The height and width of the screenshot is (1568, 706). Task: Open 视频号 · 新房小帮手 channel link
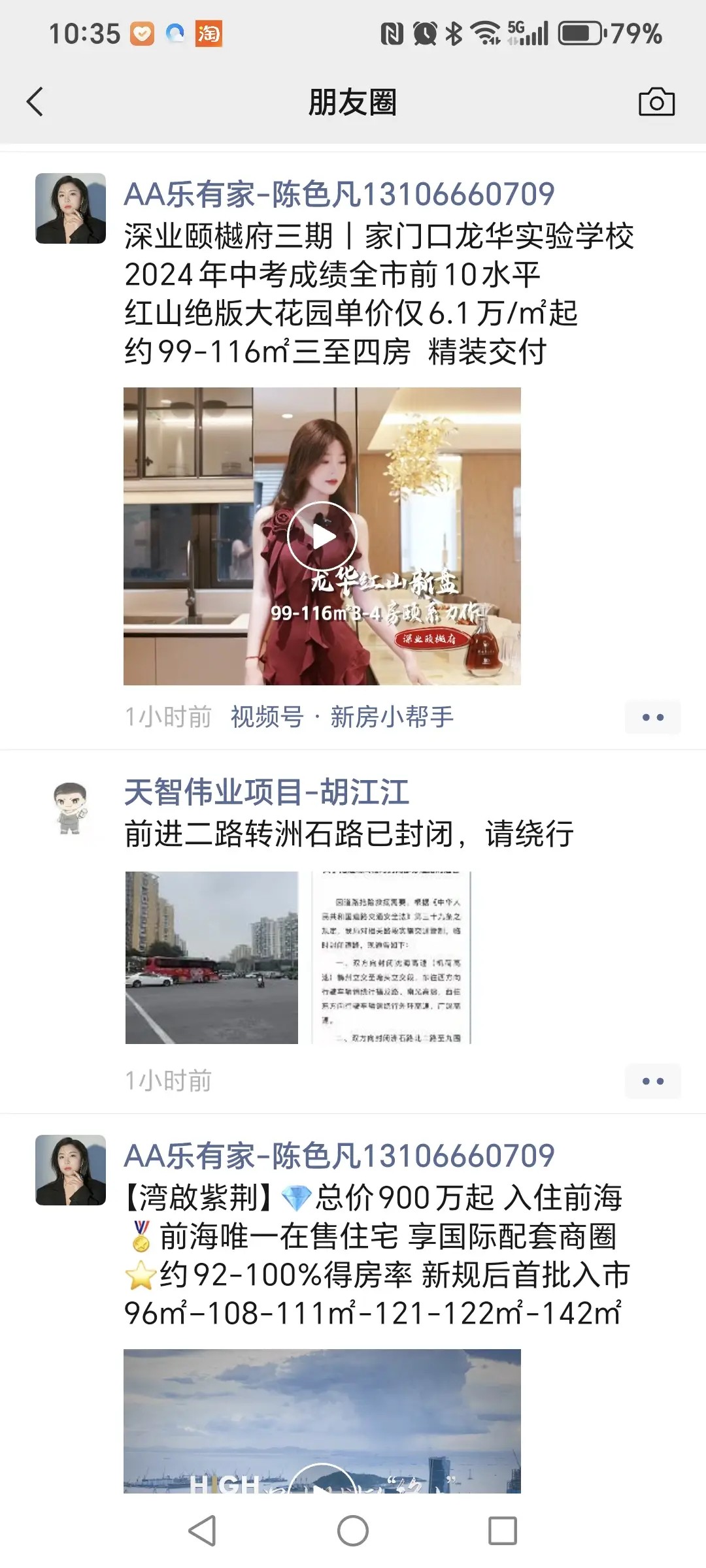pos(342,717)
